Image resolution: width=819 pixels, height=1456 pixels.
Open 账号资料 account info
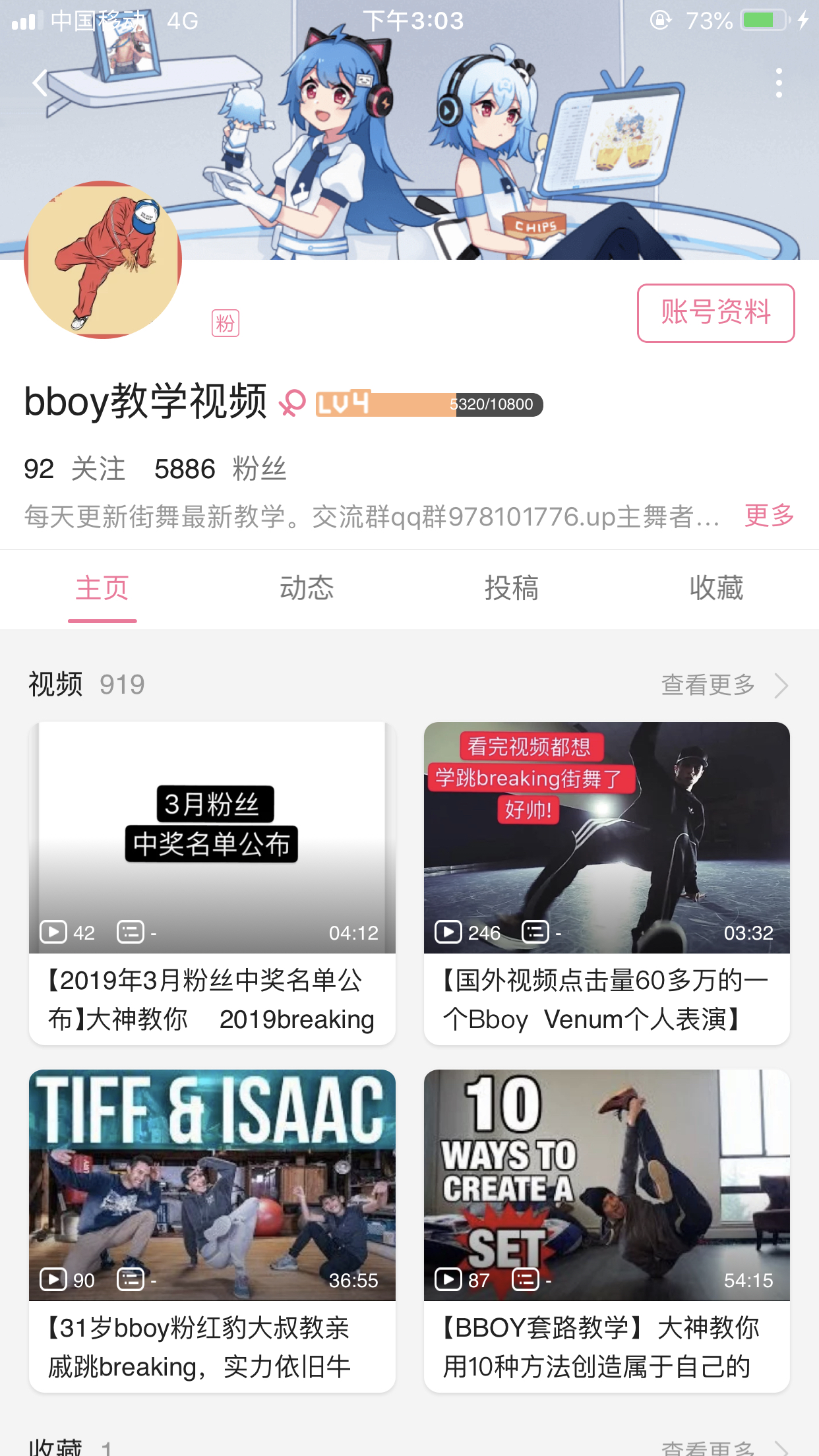(715, 313)
